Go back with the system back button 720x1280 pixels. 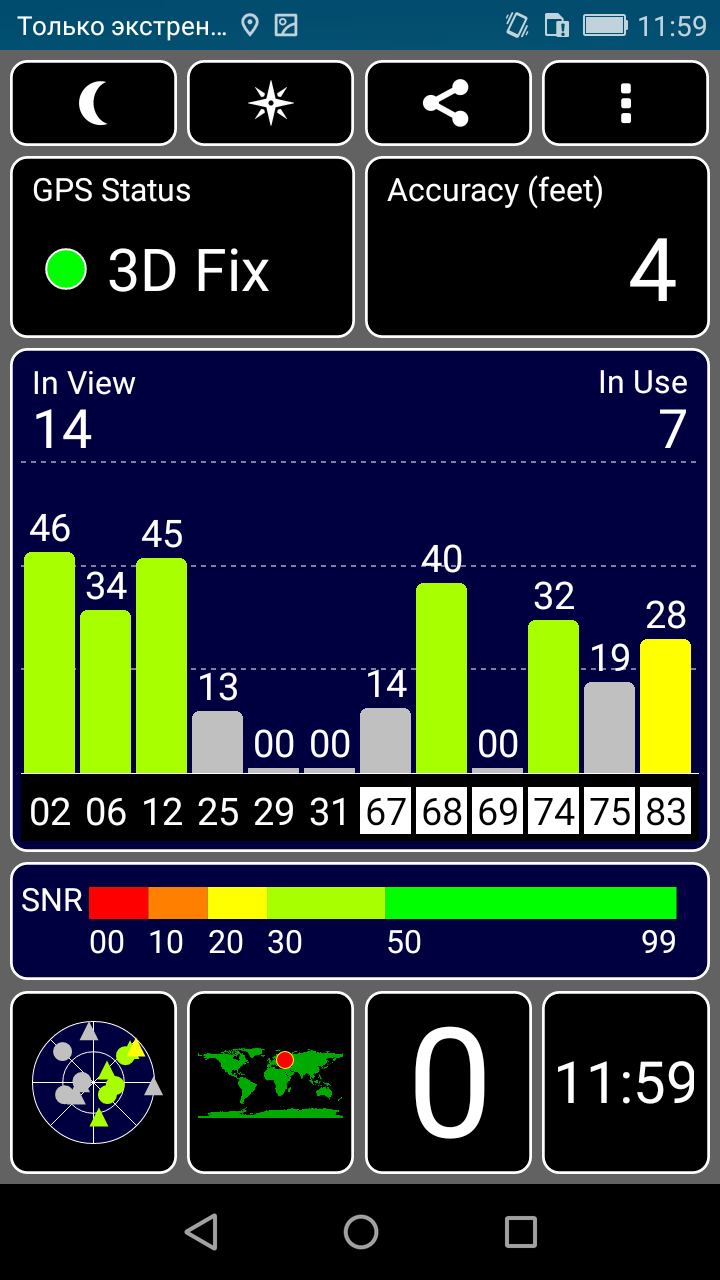point(201,1232)
